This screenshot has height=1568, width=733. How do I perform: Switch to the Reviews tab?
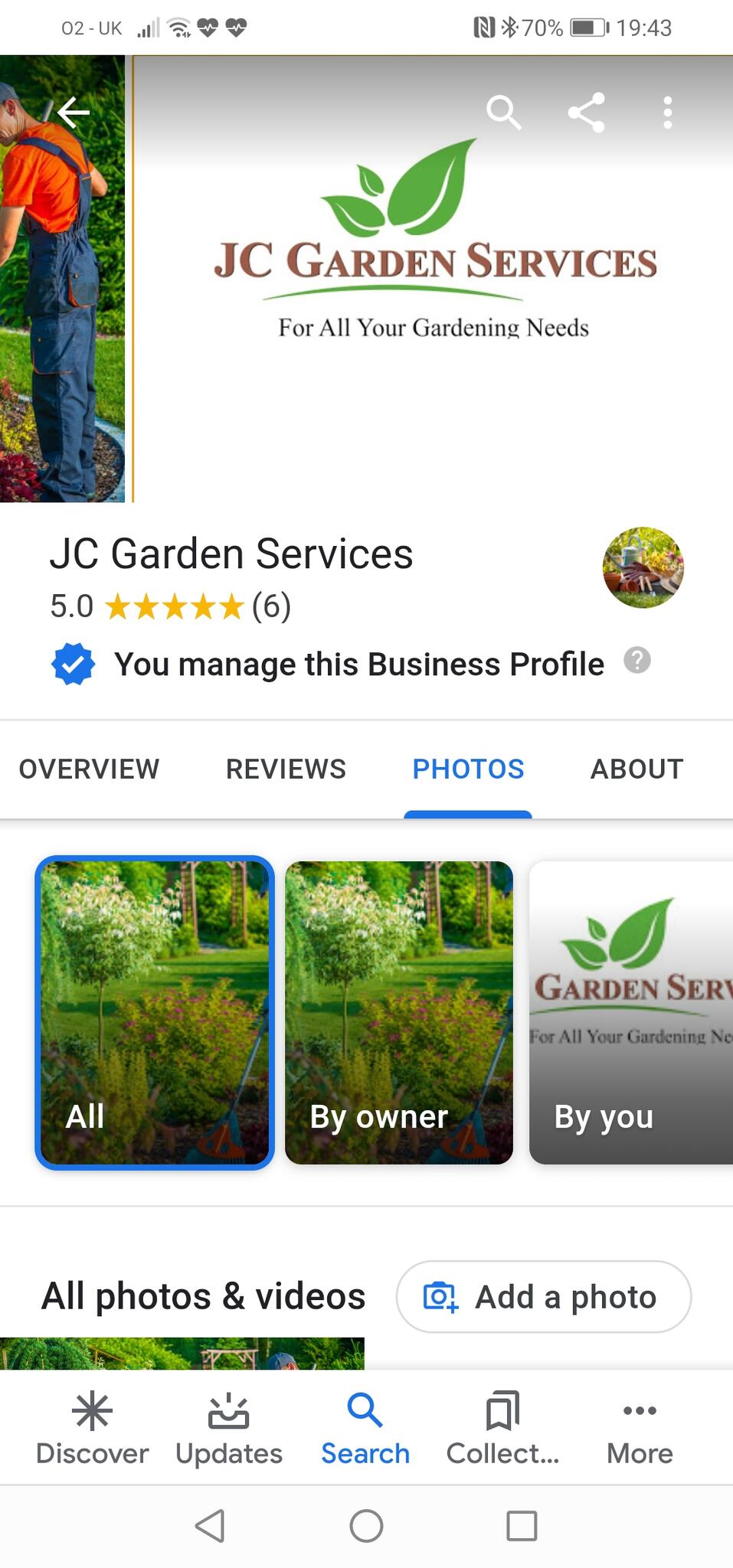(x=286, y=769)
